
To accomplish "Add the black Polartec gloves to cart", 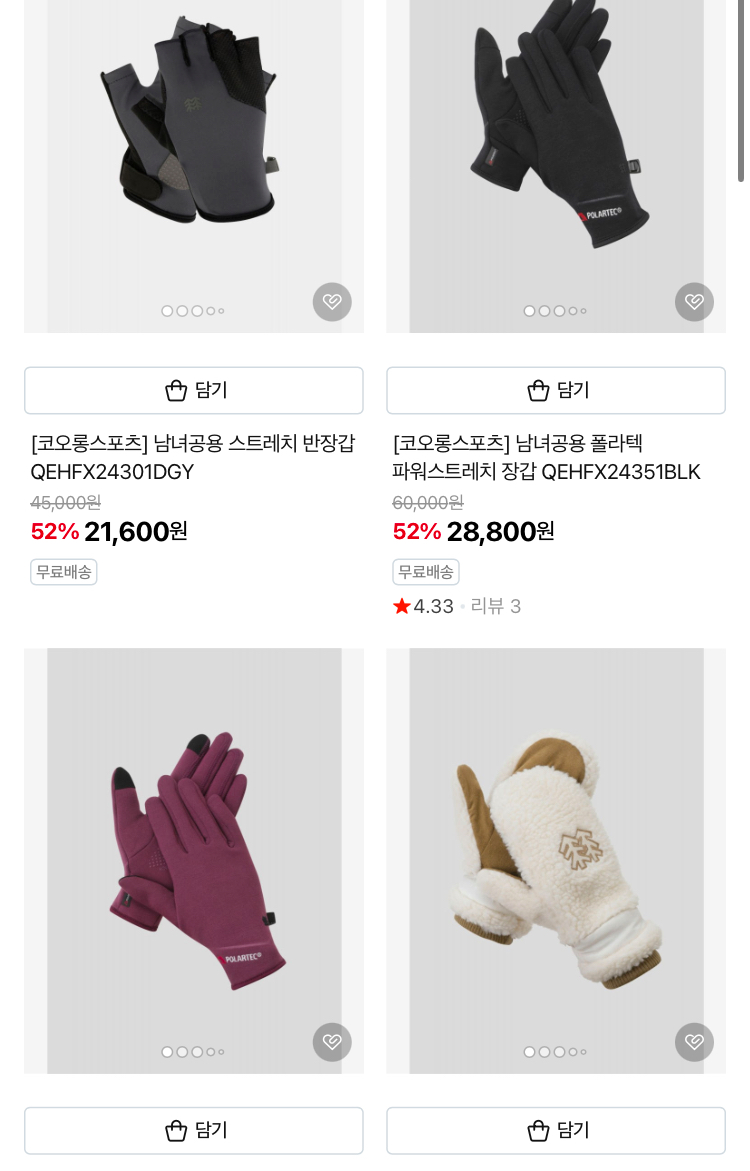I will pyautogui.click(x=556, y=390).
